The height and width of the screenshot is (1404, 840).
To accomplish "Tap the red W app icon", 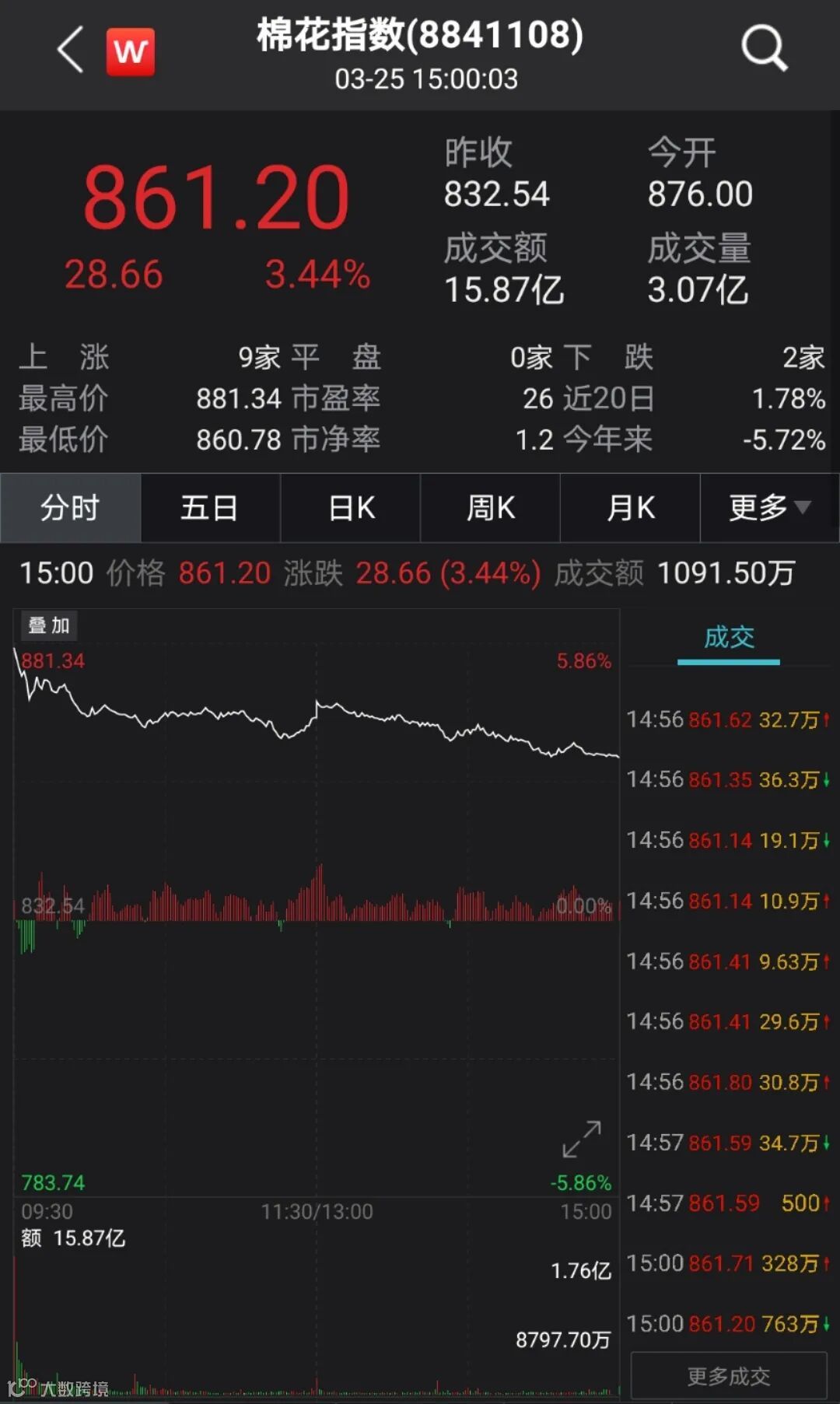I will [x=130, y=52].
